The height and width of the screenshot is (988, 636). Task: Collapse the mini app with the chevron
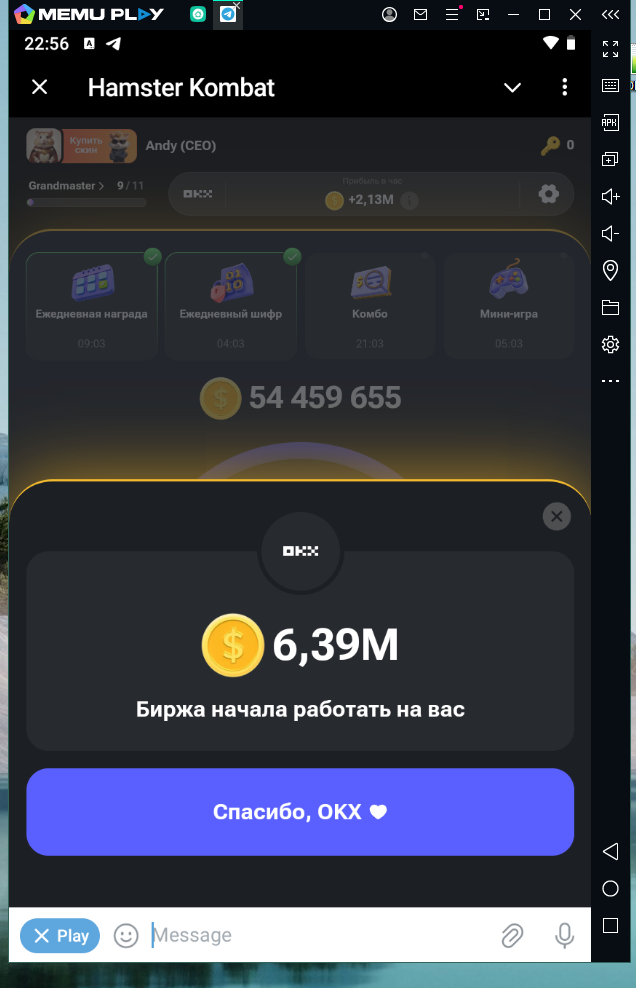(512, 87)
